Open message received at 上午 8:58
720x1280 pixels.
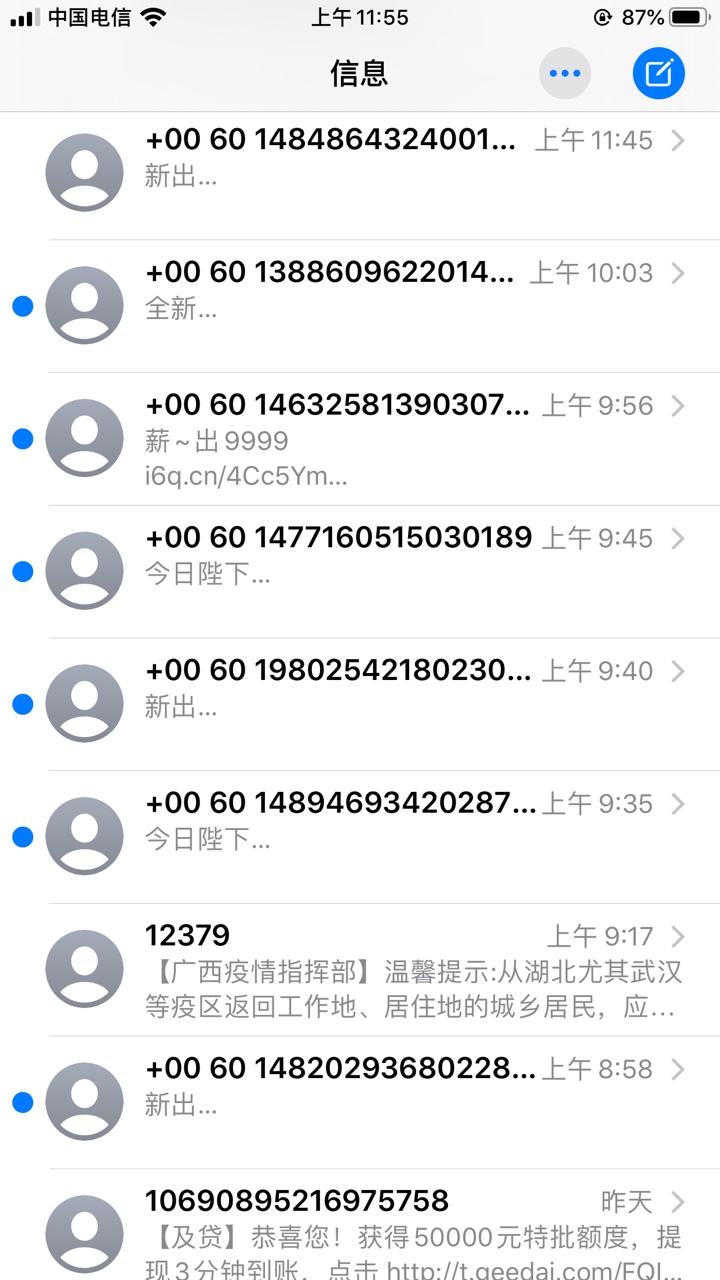(x=360, y=1102)
